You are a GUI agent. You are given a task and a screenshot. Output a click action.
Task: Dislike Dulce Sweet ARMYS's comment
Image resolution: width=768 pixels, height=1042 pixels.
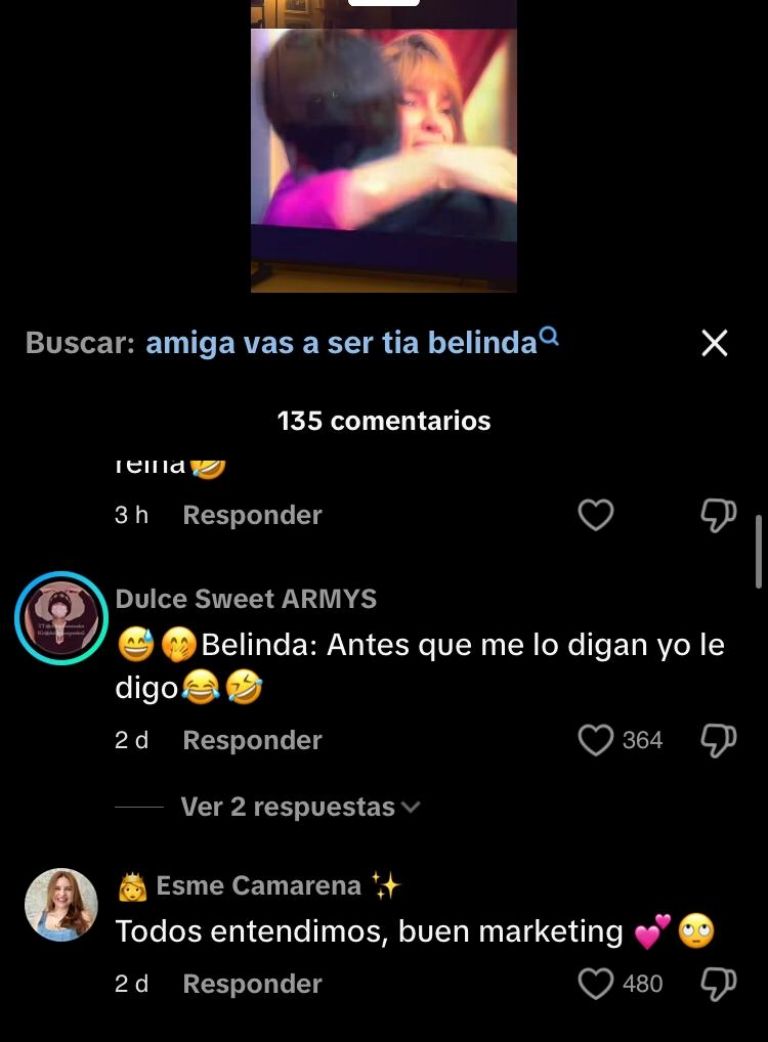[x=718, y=740]
